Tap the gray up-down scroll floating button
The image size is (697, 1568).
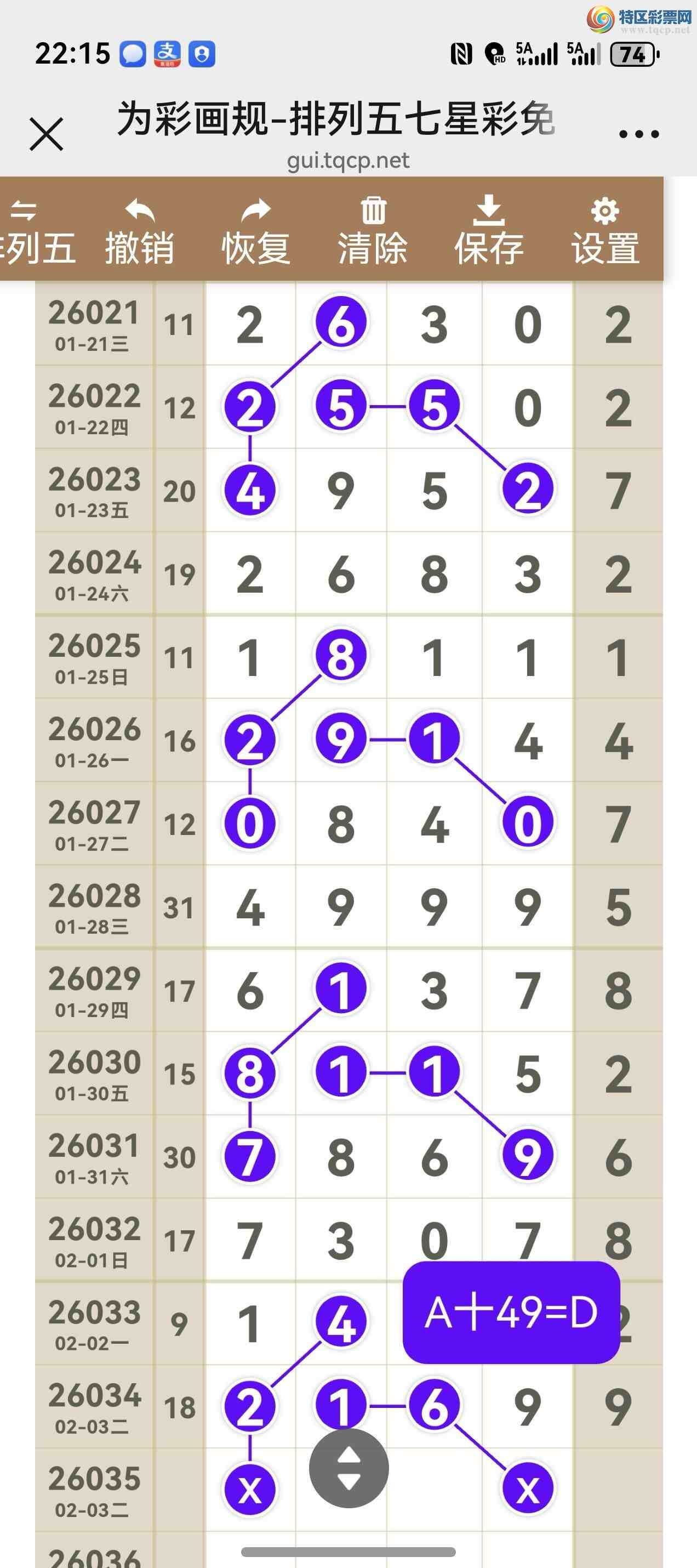[x=348, y=1469]
